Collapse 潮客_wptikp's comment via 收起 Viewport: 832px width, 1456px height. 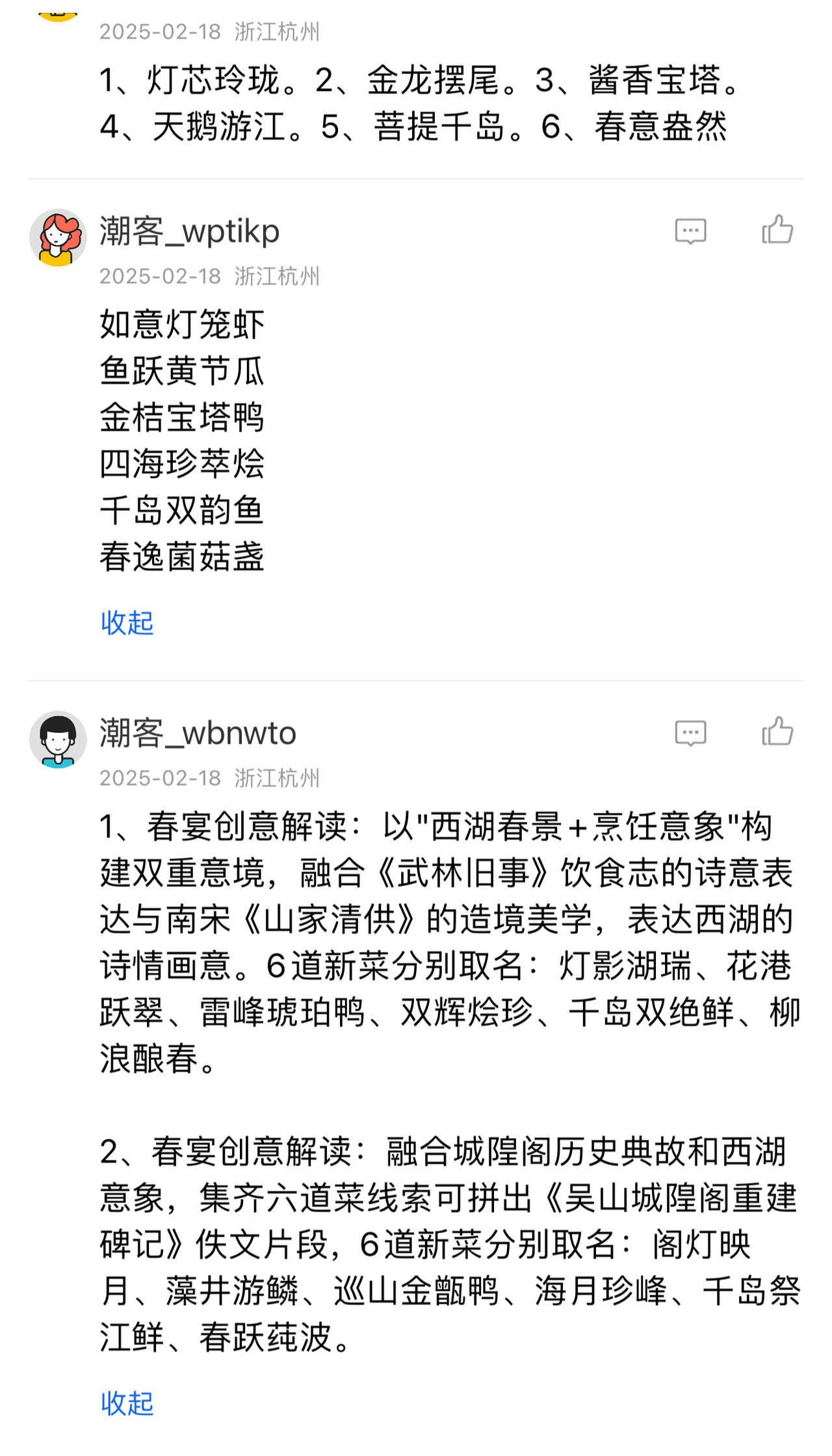(x=127, y=622)
